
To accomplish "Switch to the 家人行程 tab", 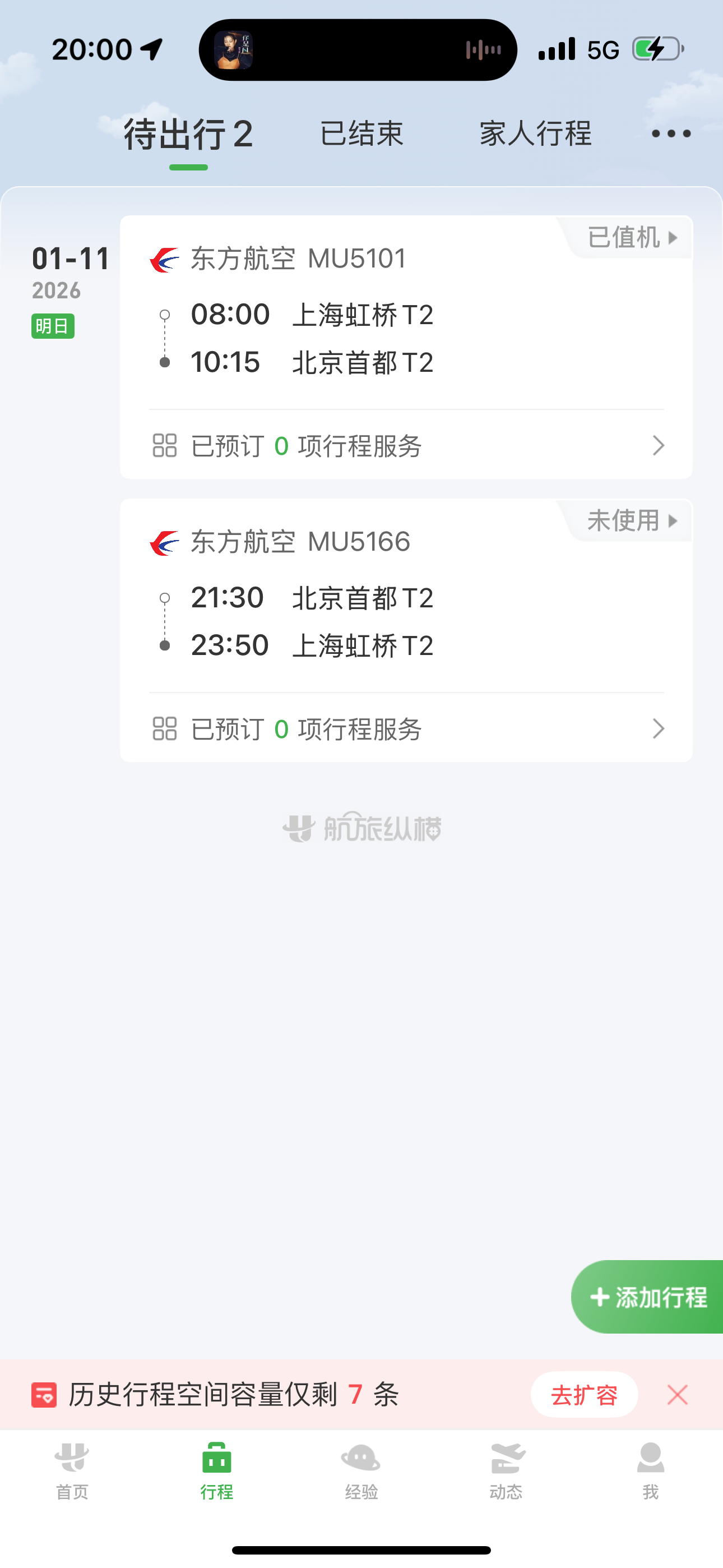I will [535, 134].
